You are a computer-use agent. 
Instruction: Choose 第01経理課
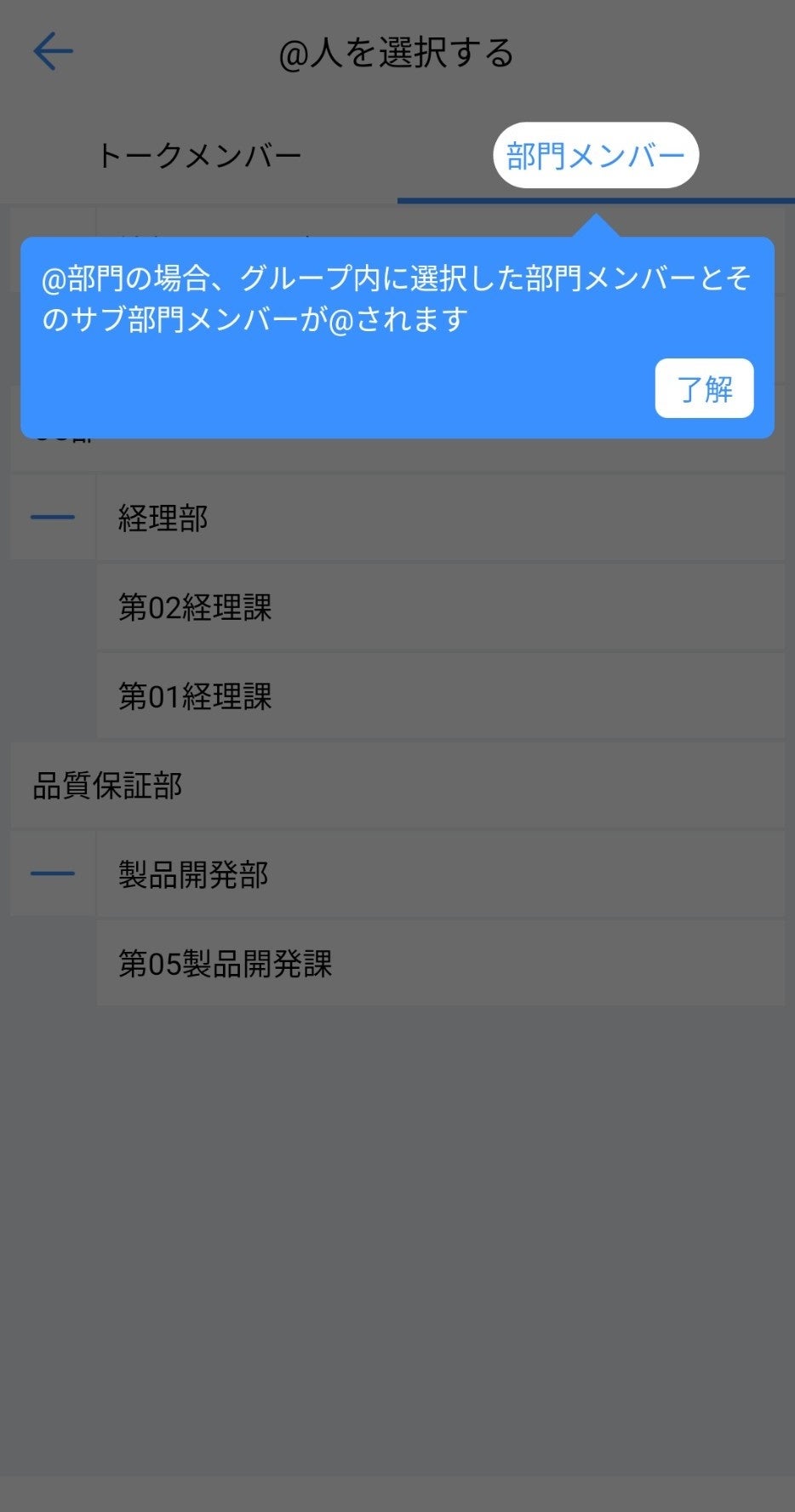[x=439, y=696]
